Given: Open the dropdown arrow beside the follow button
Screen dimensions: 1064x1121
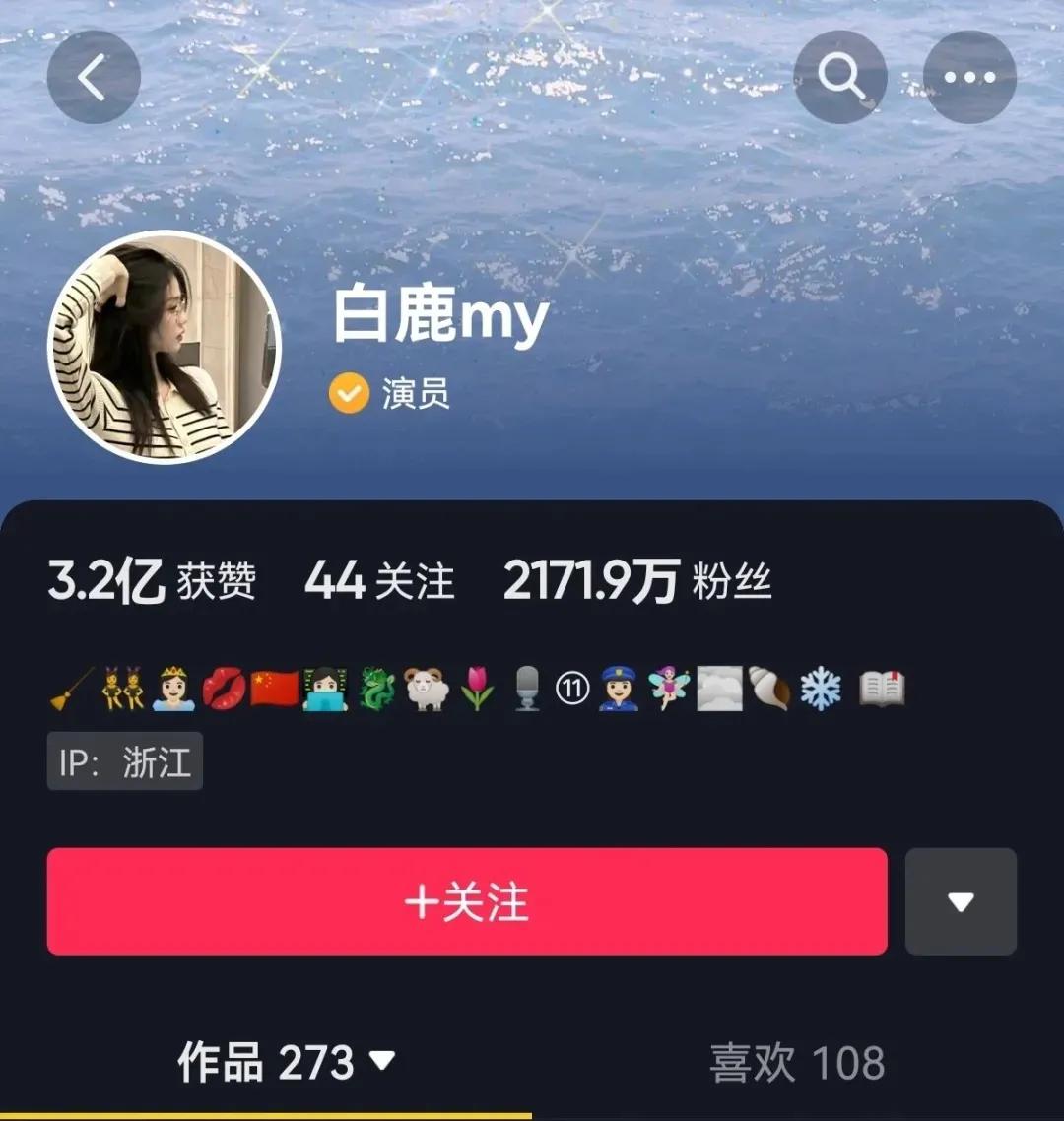Looking at the screenshot, I should coord(961,901).
